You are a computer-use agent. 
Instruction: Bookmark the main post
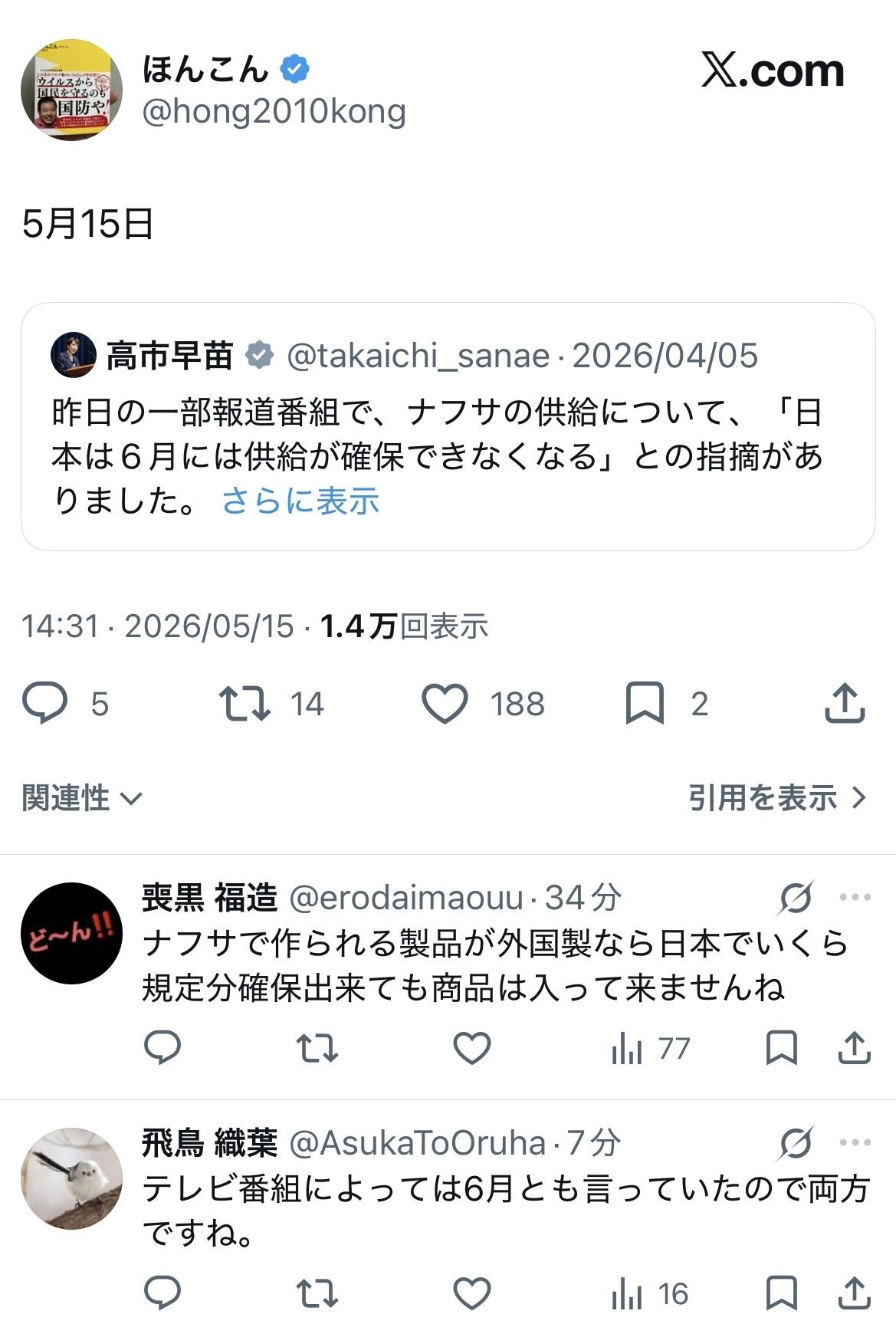pos(645,703)
